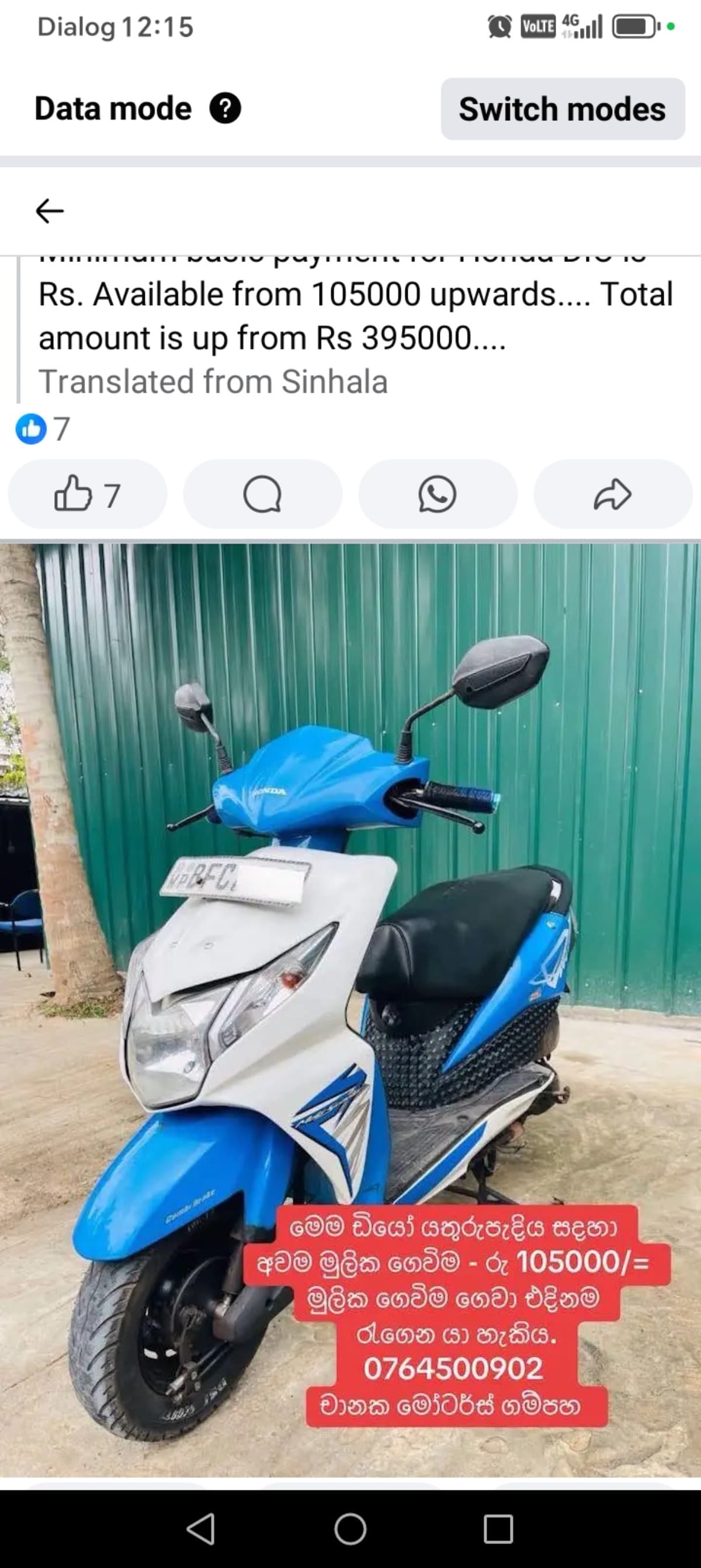Open comments on the post
Screen dimensions: 701x1568
click(262, 494)
